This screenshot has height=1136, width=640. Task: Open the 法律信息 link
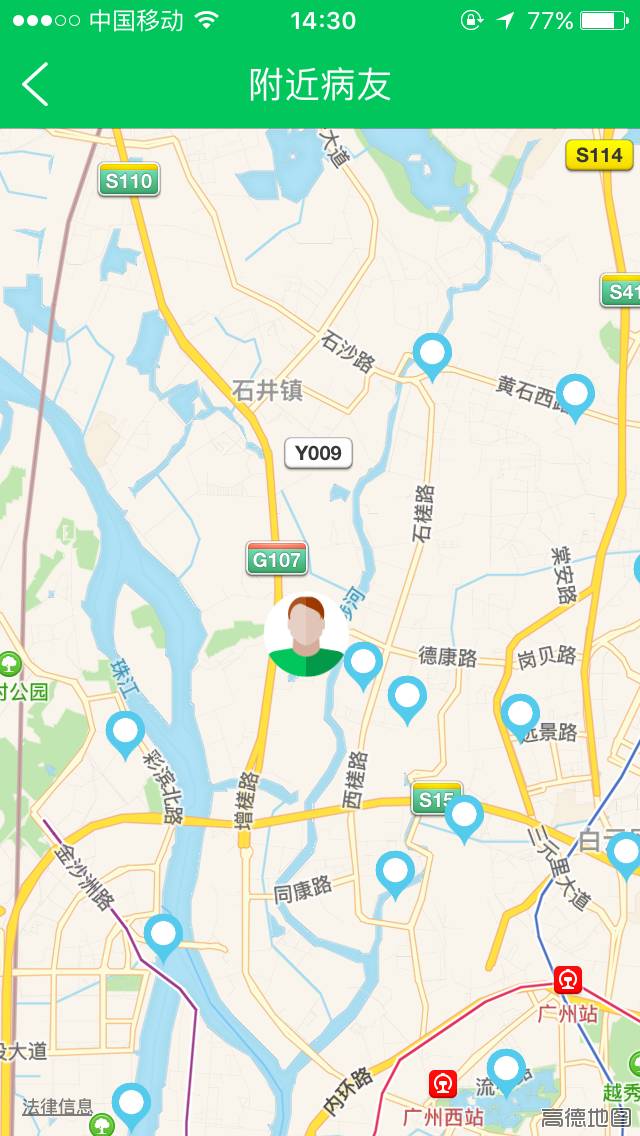coord(57,1107)
